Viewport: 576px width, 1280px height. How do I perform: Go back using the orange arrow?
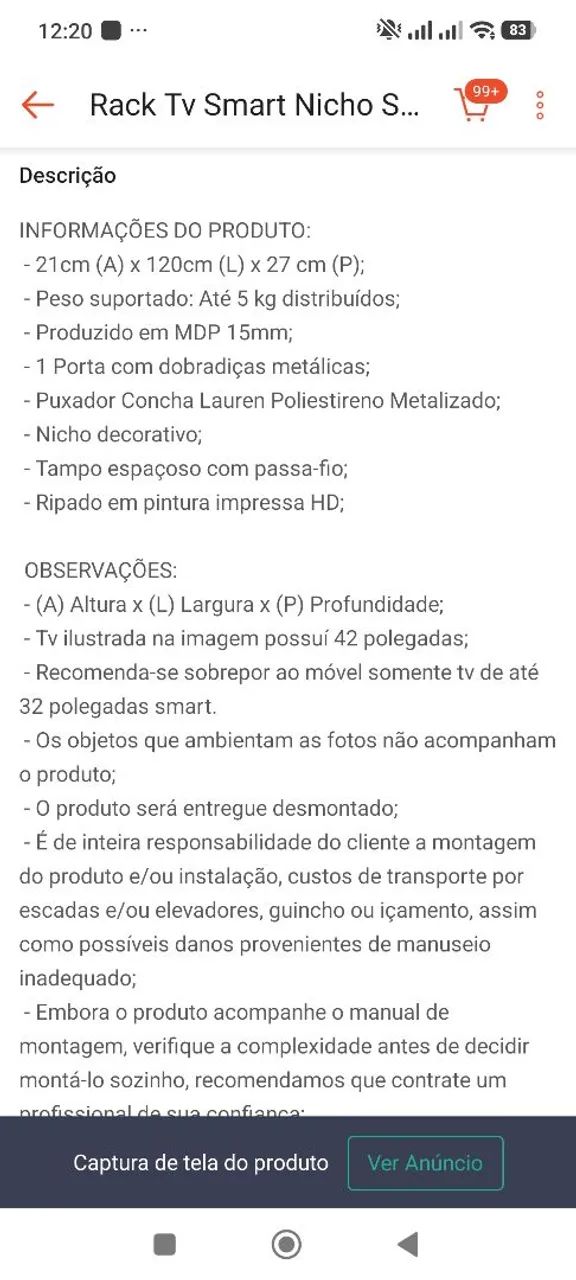(38, 104)
